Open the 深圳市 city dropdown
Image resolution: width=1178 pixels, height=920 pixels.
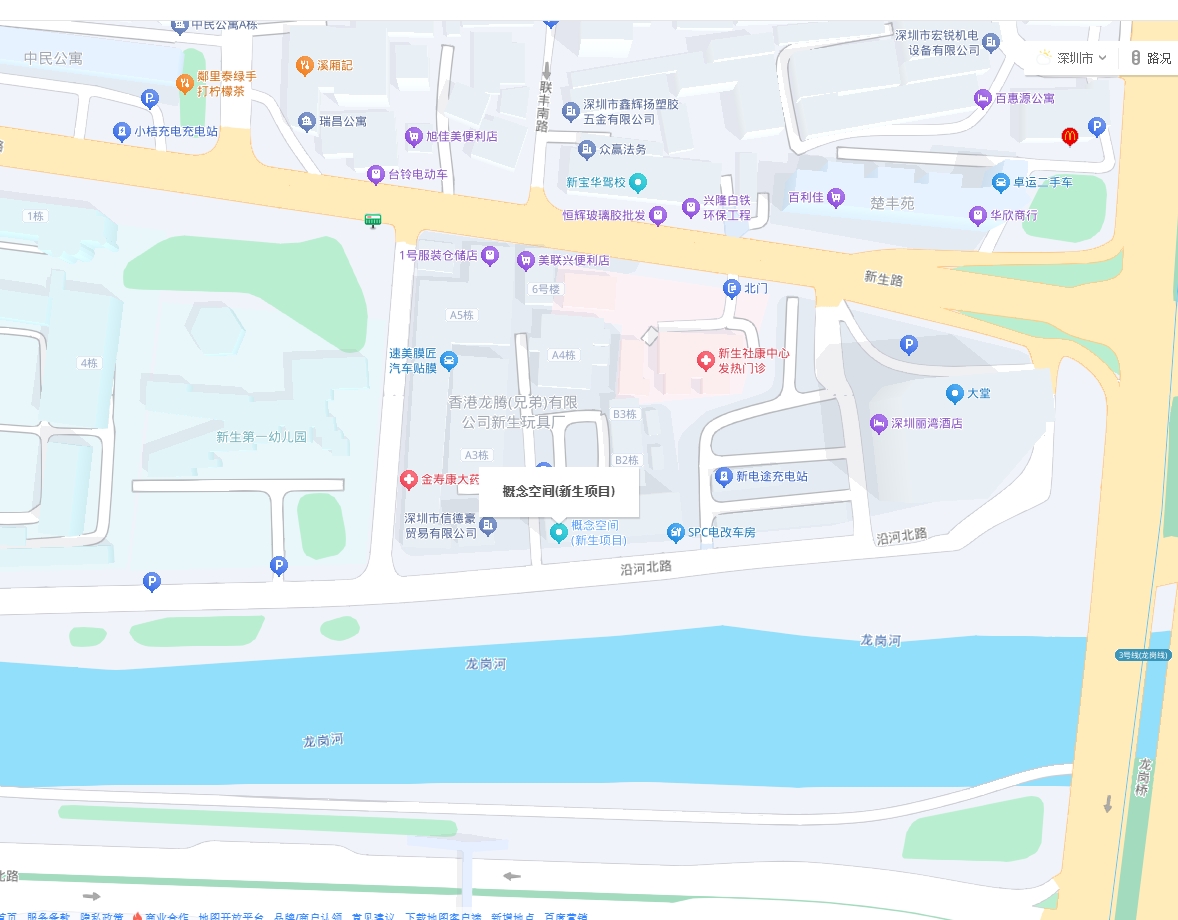[1074, 58]
